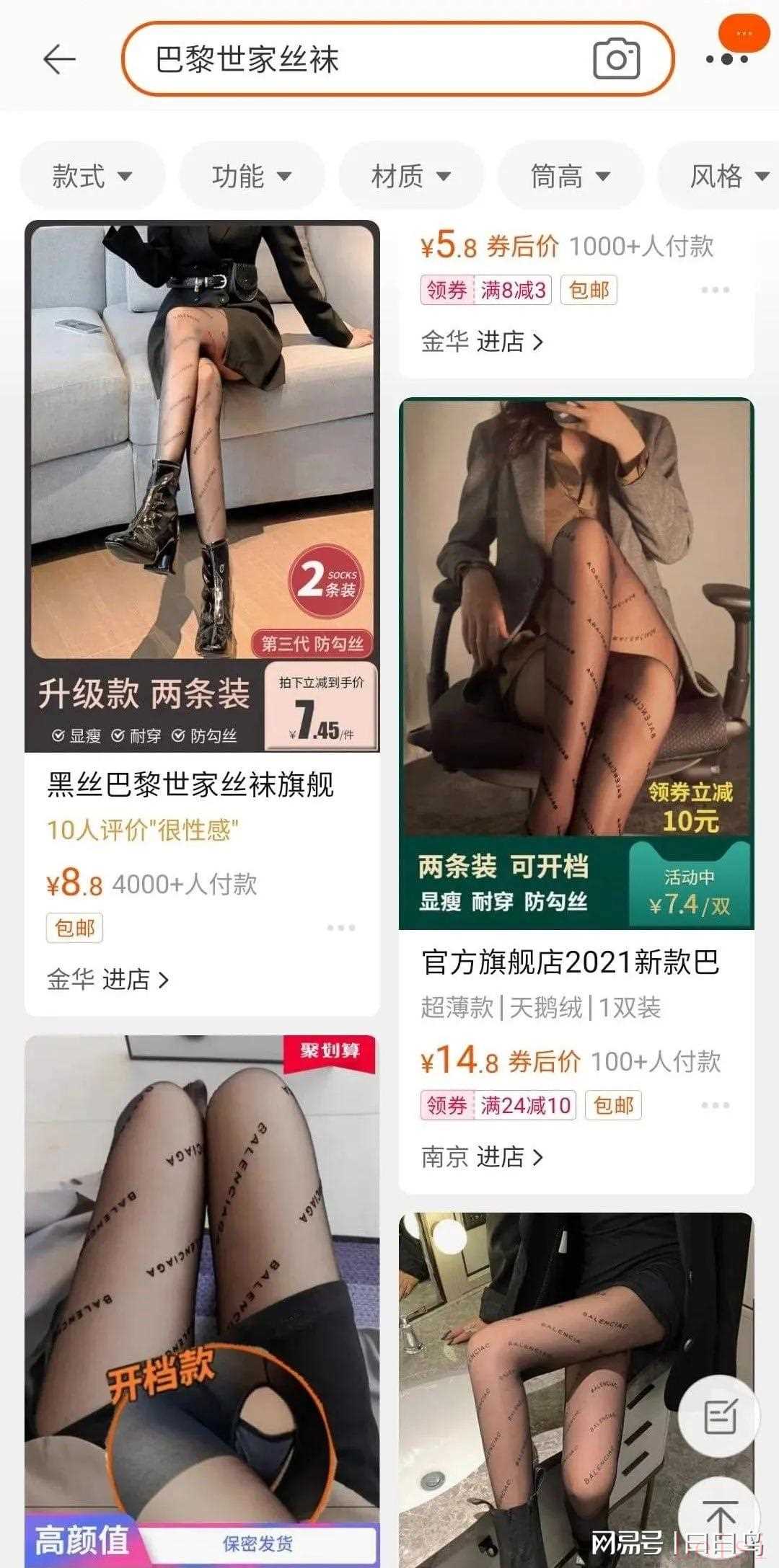Open product 黑丝巴黎世家丝袜旗舰

190,784
